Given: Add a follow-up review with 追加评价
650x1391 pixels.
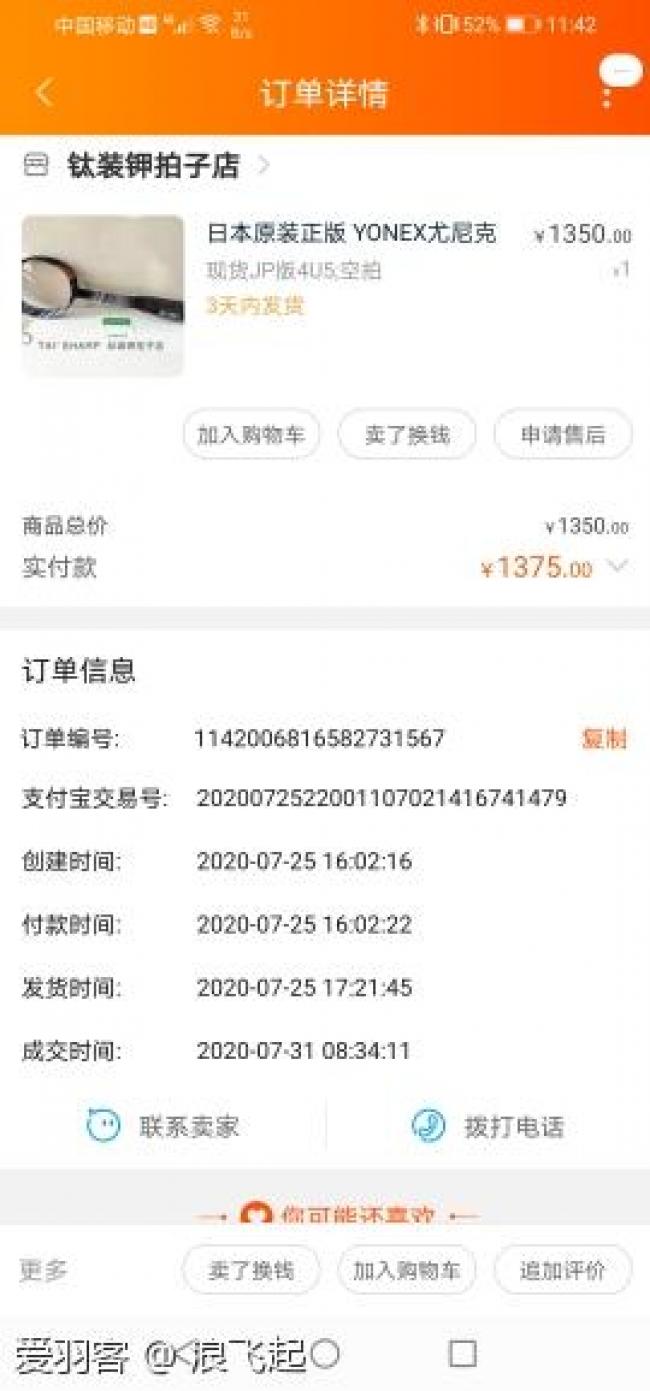Looking at the screenshot, I should click(563, 1270).
